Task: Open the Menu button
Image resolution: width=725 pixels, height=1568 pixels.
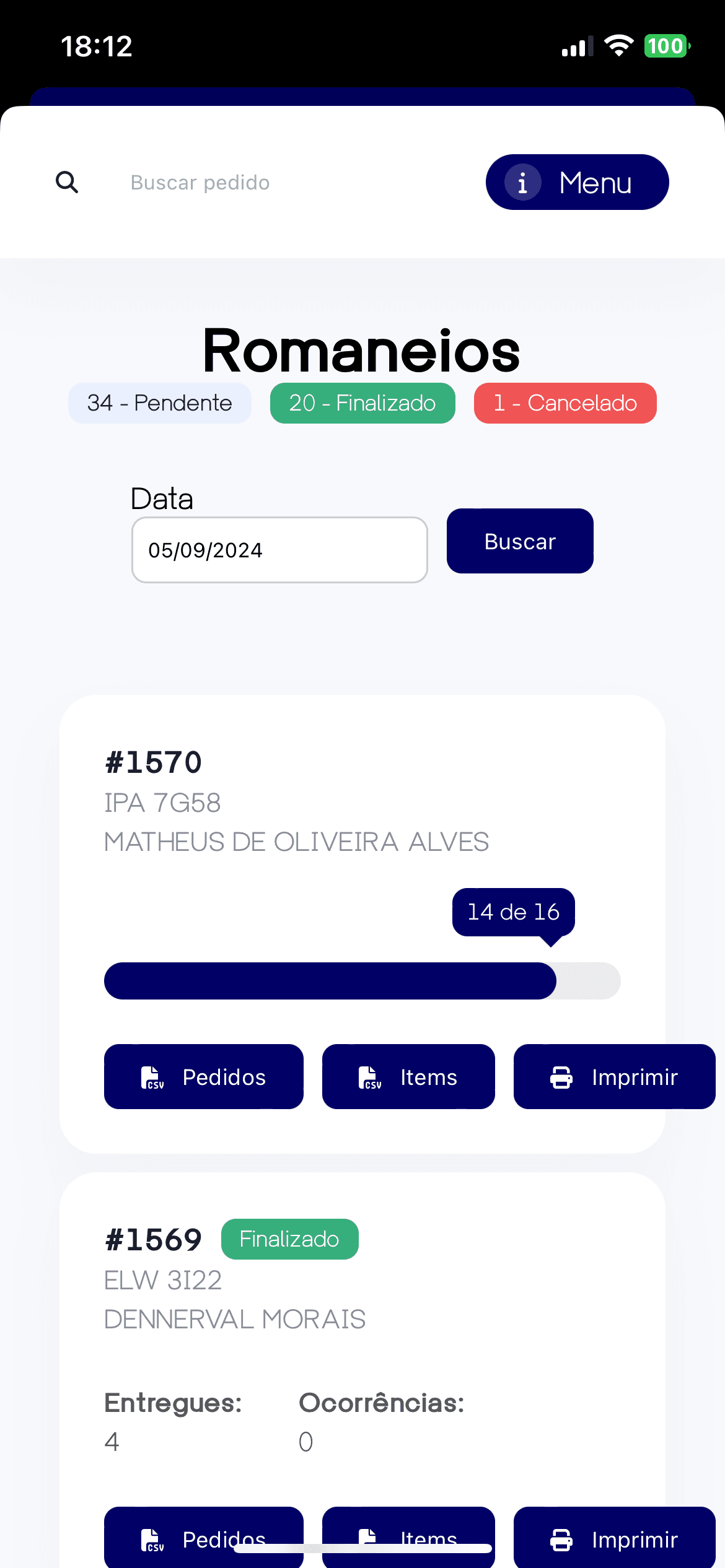Action: (x=577, y=182)
